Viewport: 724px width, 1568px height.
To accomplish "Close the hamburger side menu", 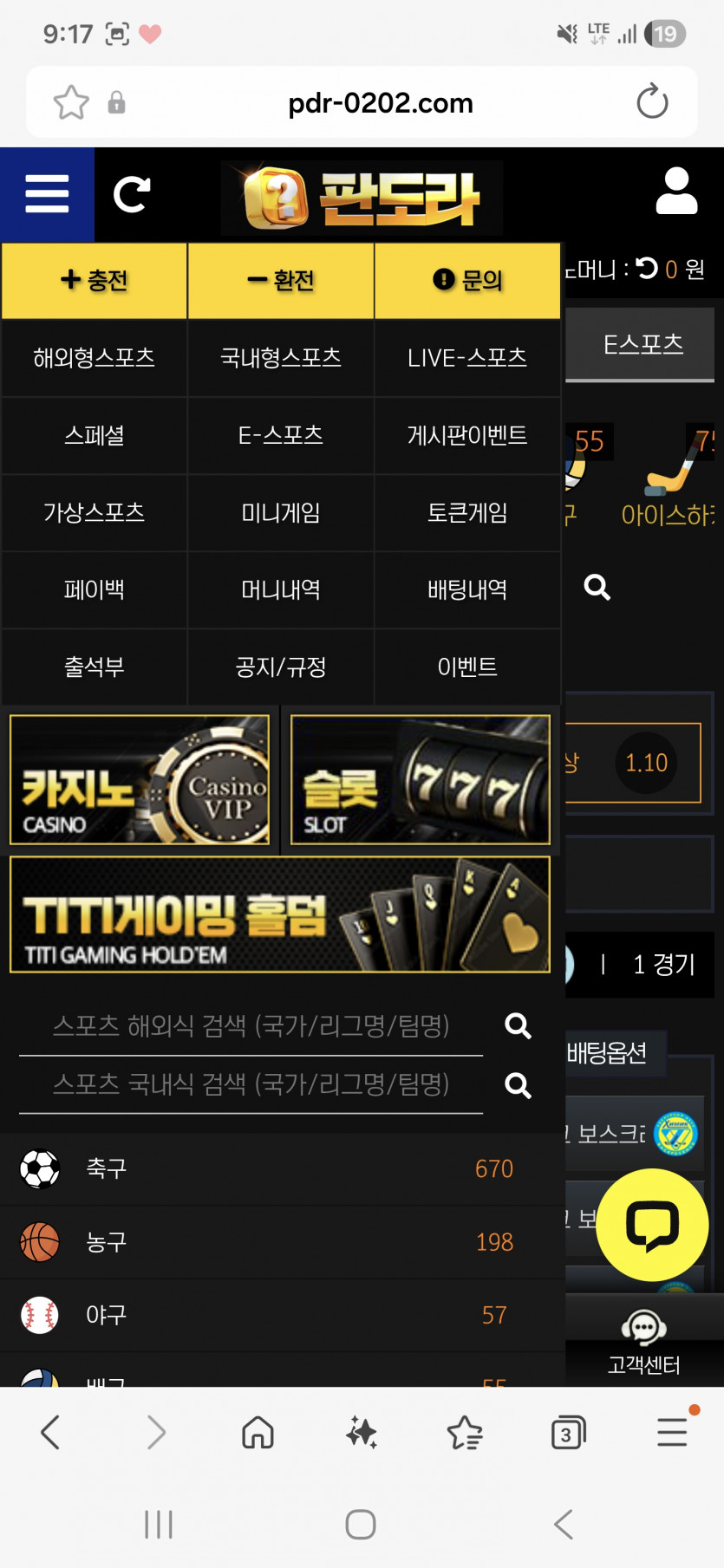I will point(47,194).
